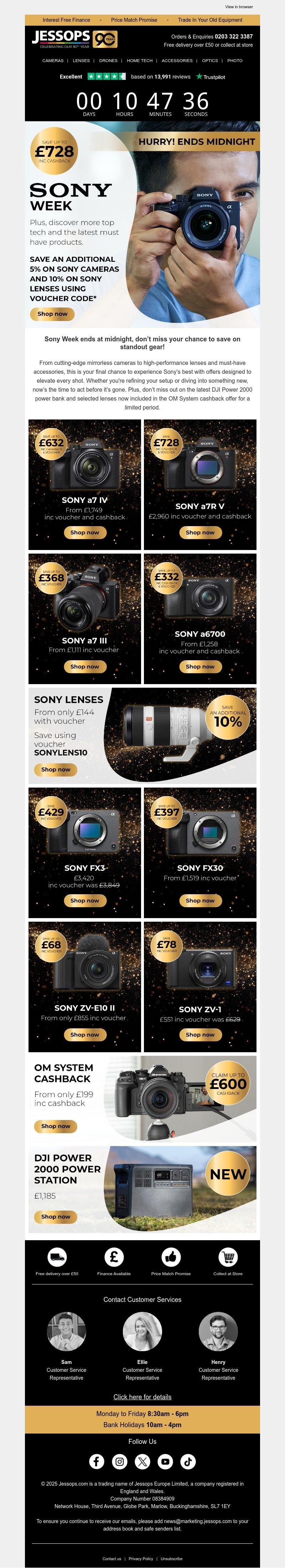Shop now for the Sony FX3

tap(84, 900)
